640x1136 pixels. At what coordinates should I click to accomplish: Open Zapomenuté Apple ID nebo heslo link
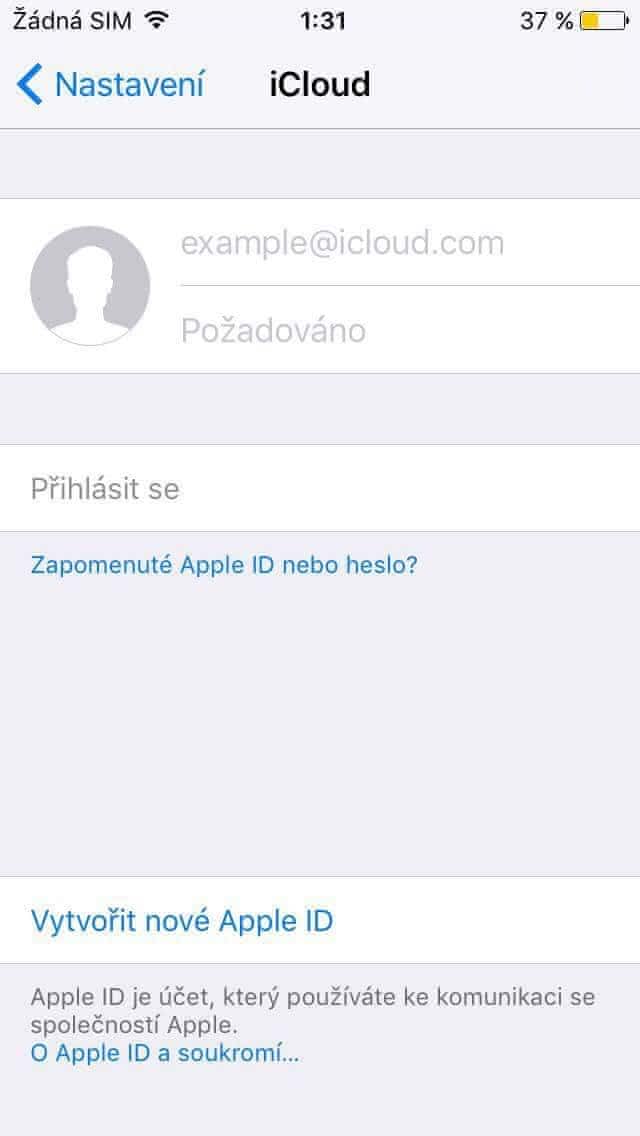click(224, 565)
